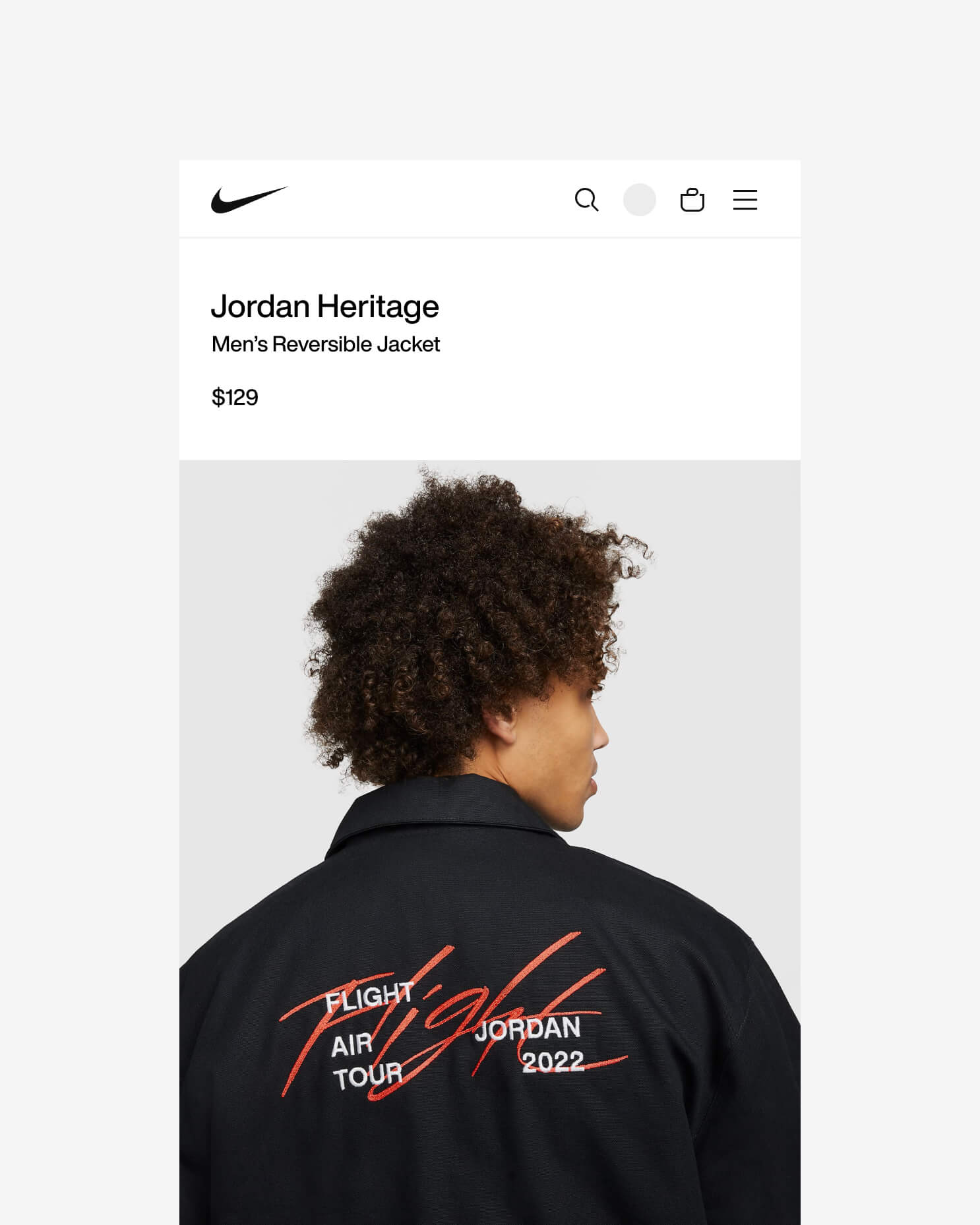The image size is (980, 1225).
Task: Open the shopping bag
Action: point(692,200)
